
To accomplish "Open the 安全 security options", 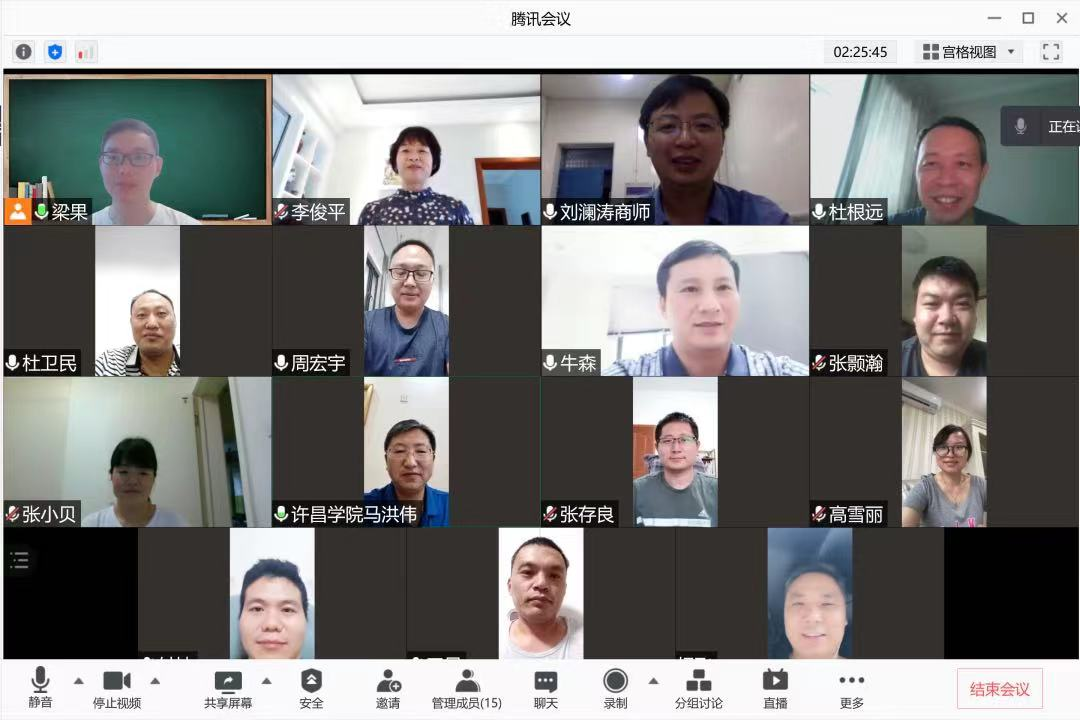I will click(x=311, y=688).
